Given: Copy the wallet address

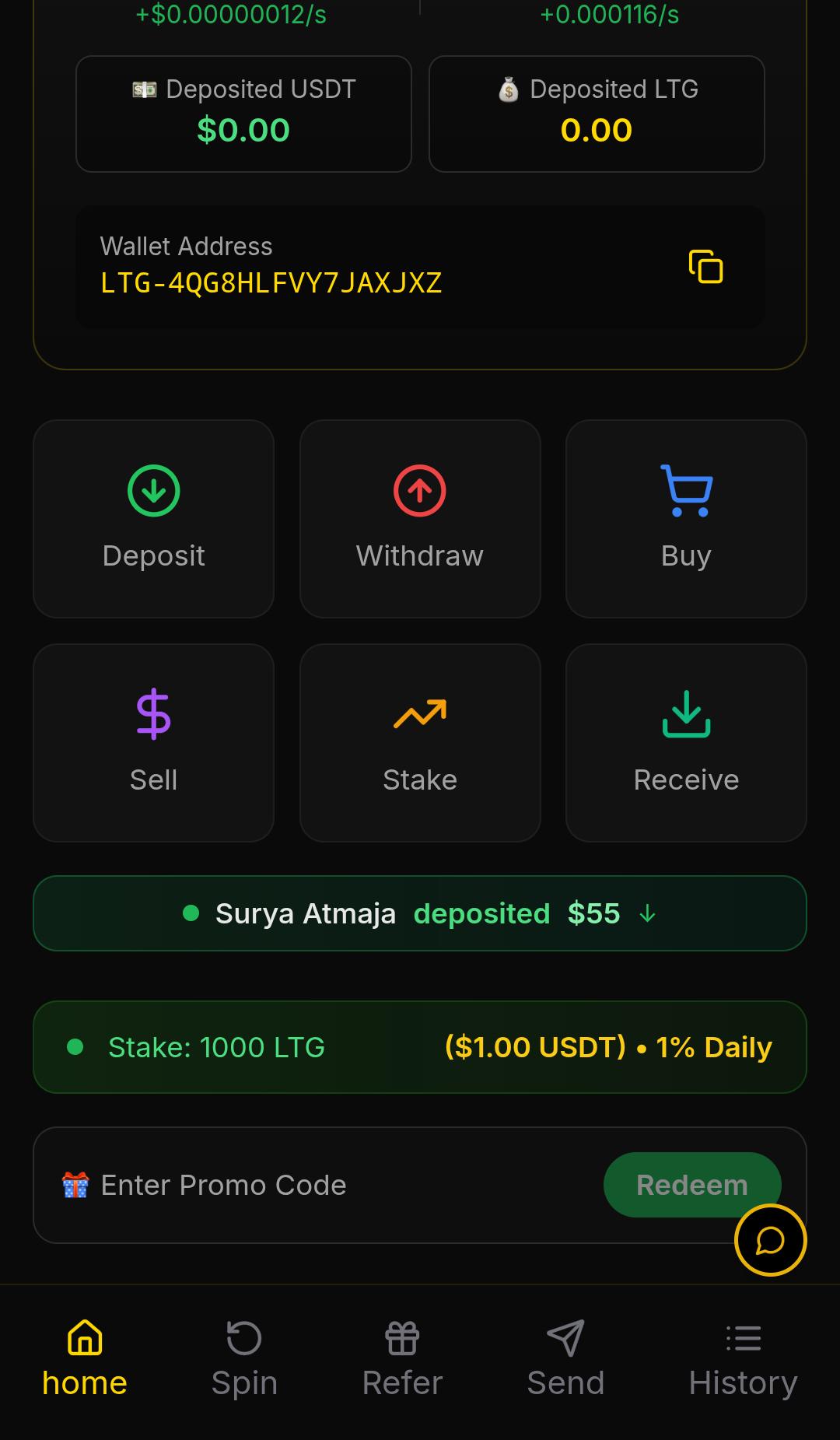Looking at the screenshot, I should 705,267.
